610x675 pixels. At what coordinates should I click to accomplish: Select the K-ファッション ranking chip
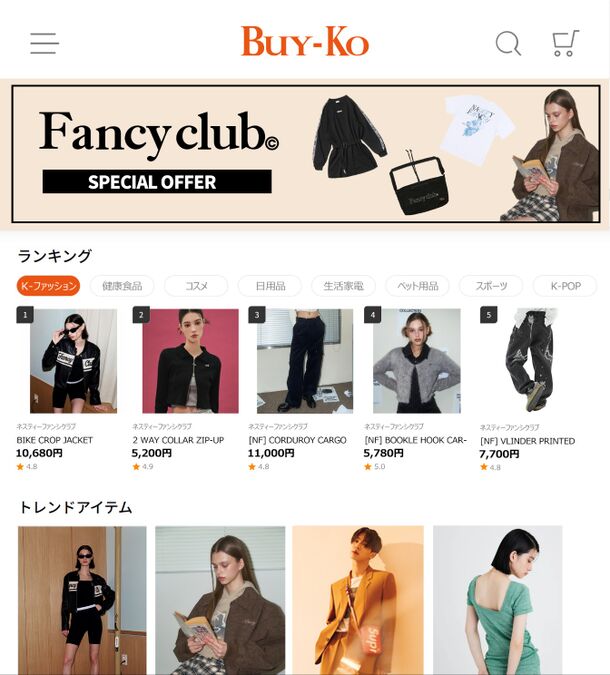tap(48, 286)
